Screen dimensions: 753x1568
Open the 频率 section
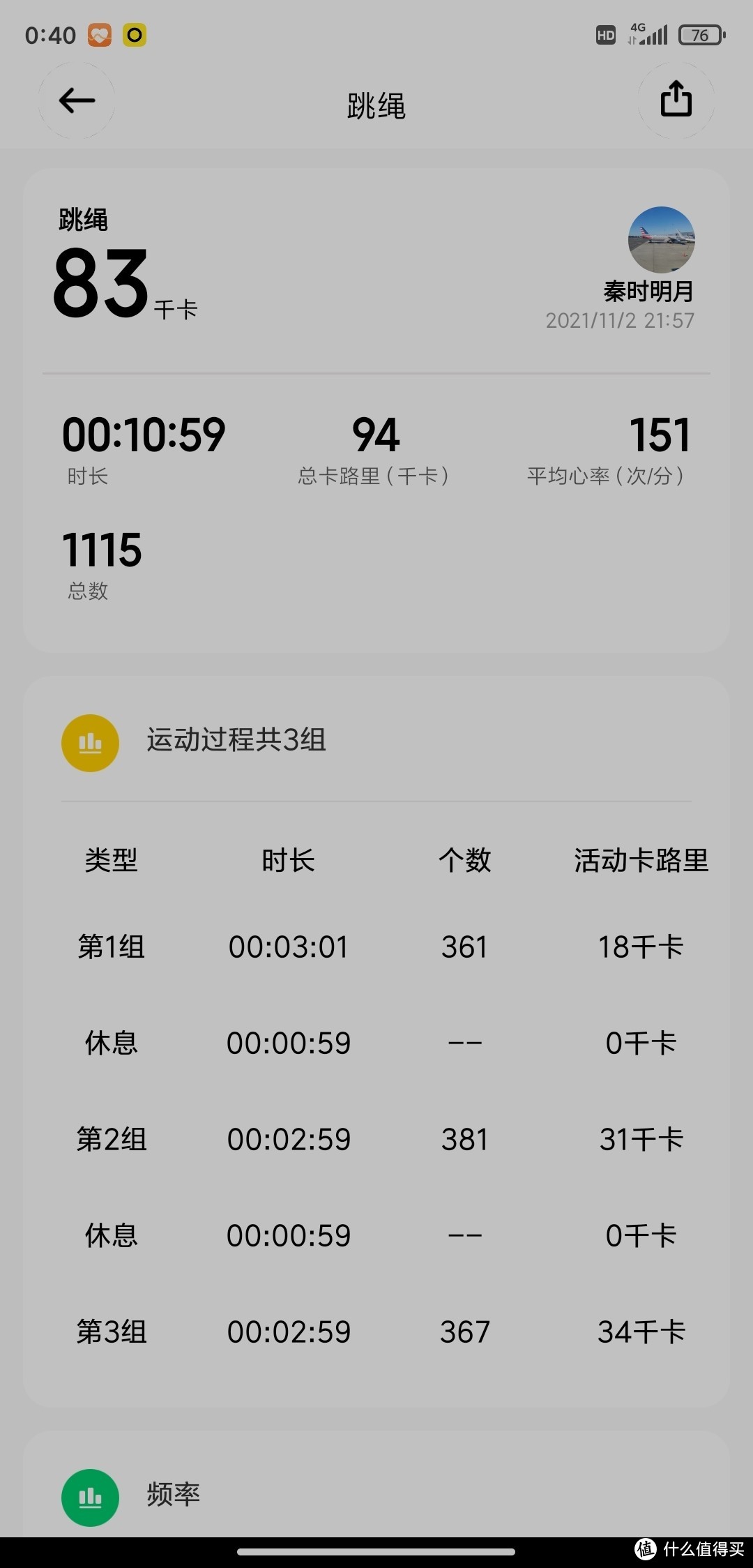click(x=172, y=1495)
